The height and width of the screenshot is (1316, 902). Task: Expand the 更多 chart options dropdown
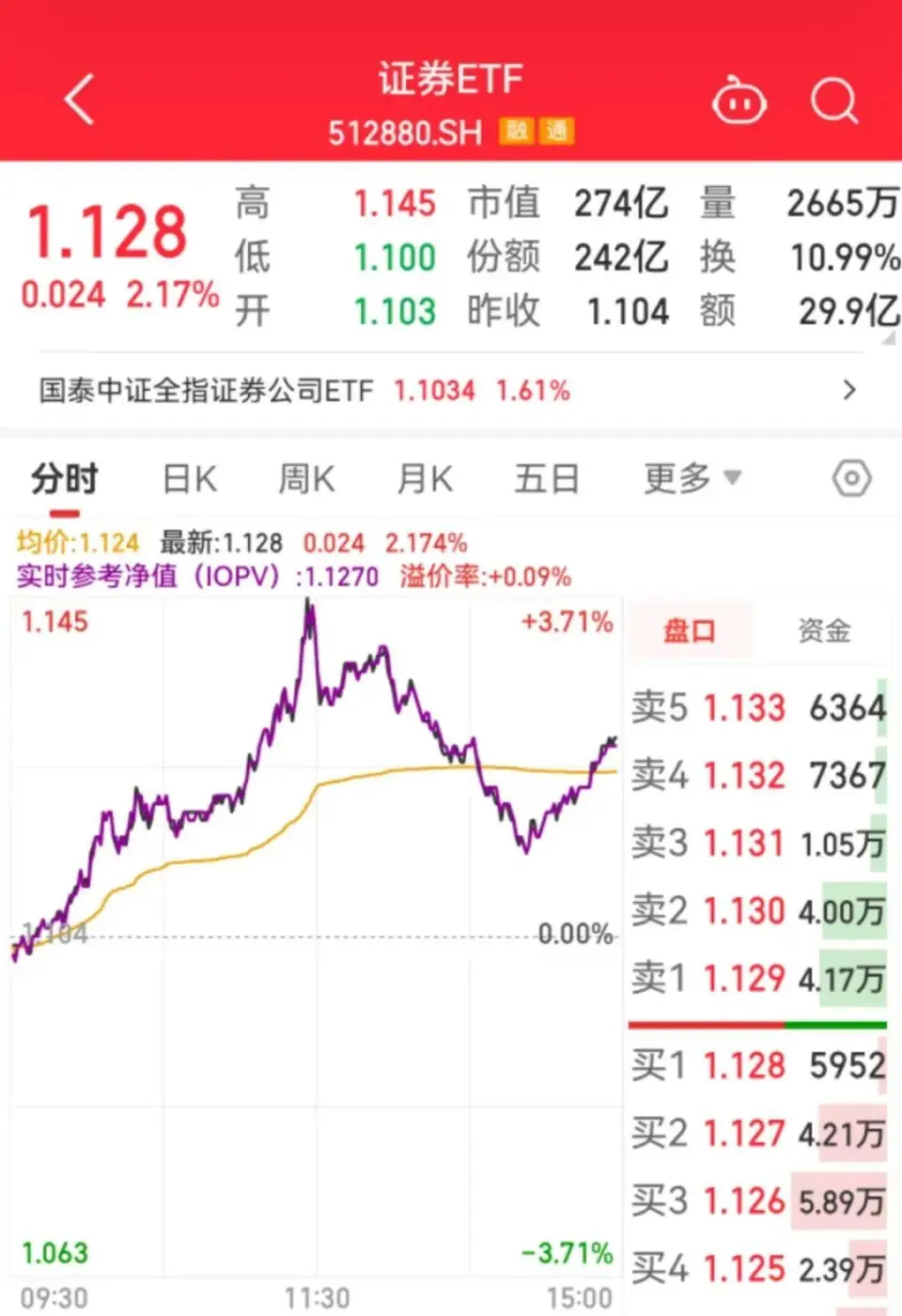[x=692, y=479]
